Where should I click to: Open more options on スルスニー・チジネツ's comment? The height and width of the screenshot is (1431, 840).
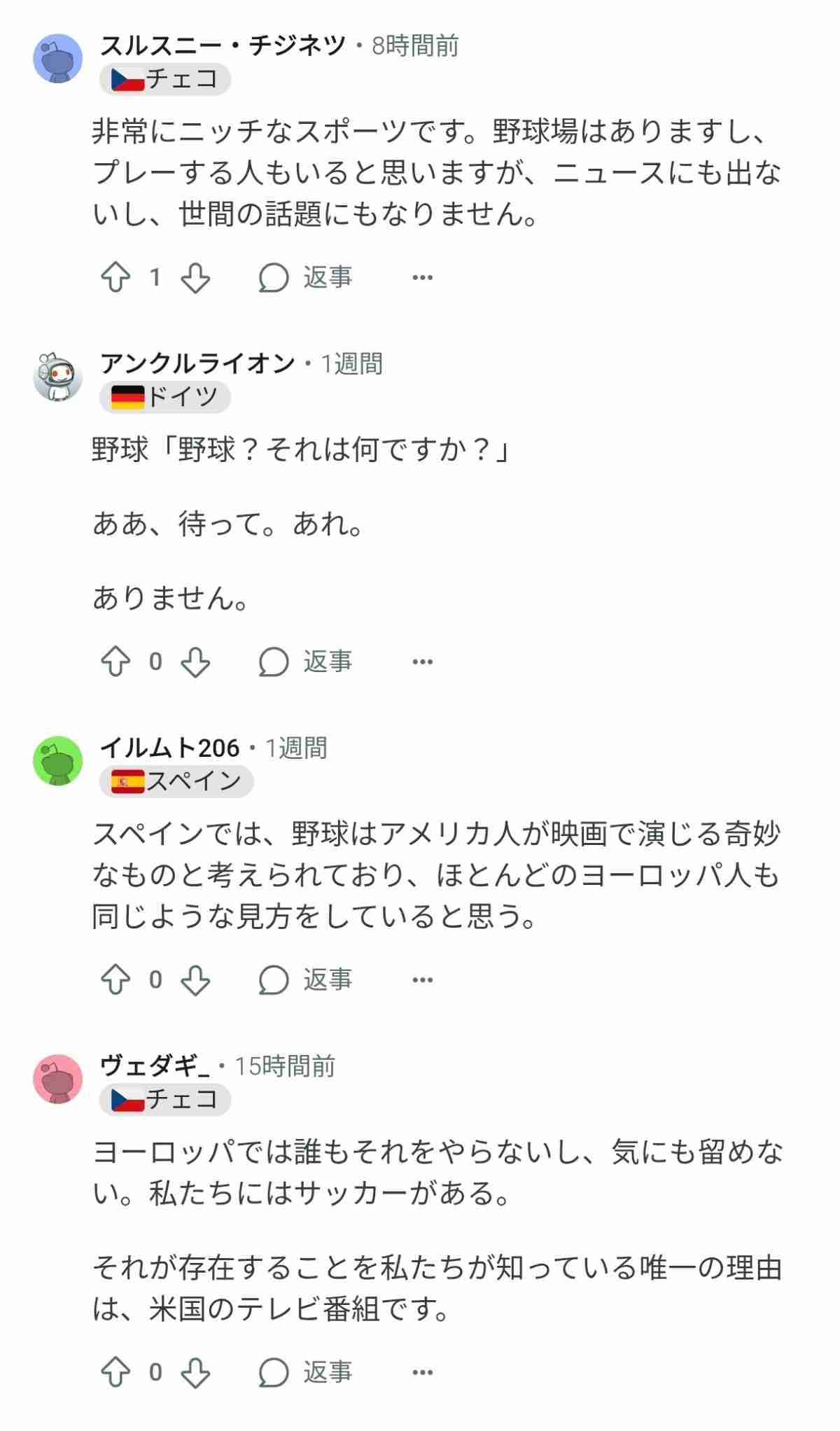(x=422, y=277)
